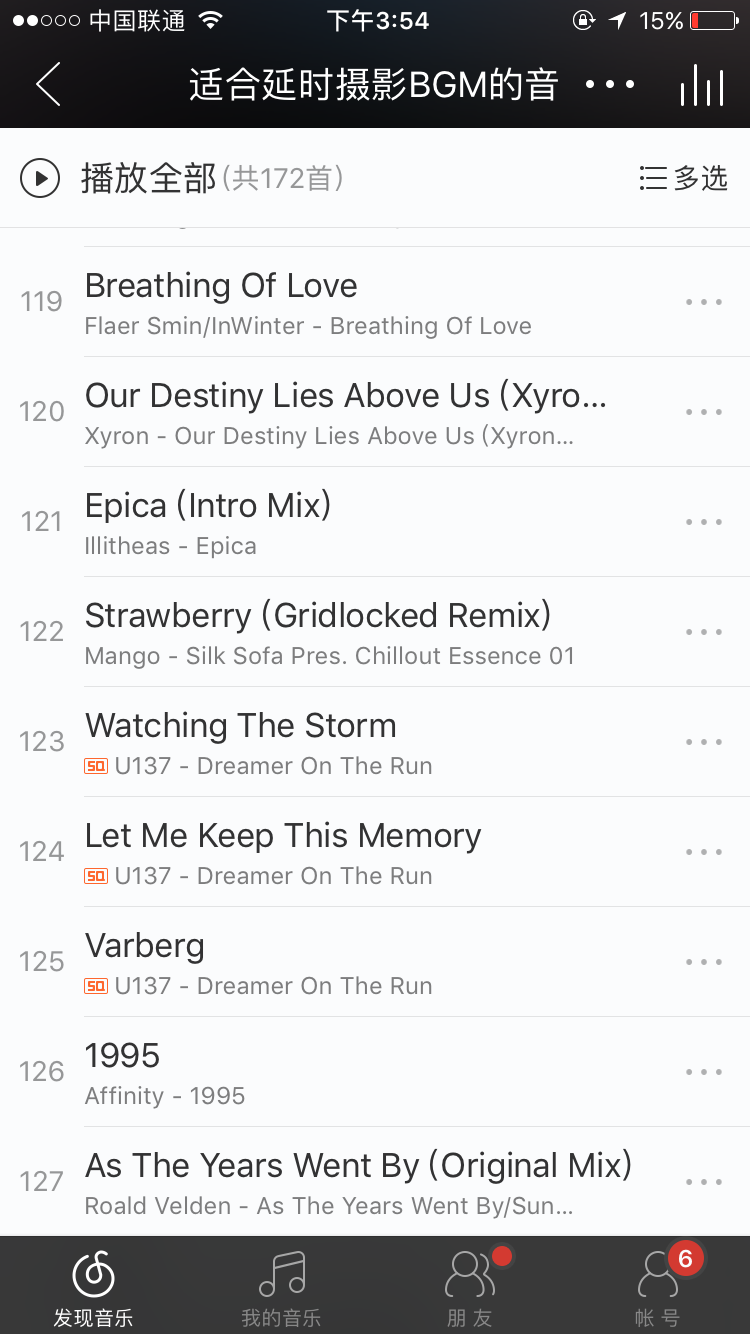The height and width of the screenshot is (1334, 750).
Task: Play Let Me Keep This Memory
Action: tap(350, 852)
